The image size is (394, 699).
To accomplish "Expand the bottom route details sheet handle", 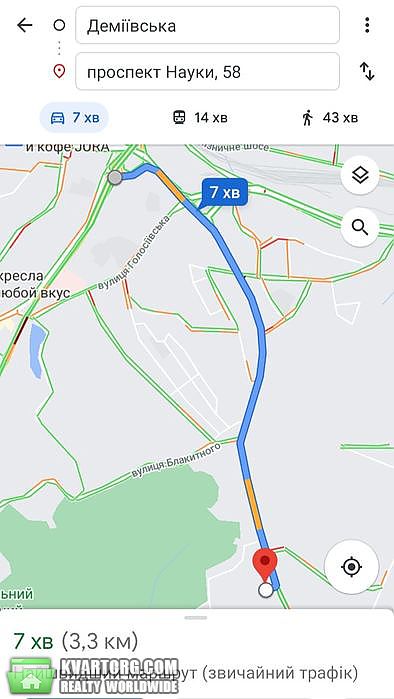I will [196, 617].
